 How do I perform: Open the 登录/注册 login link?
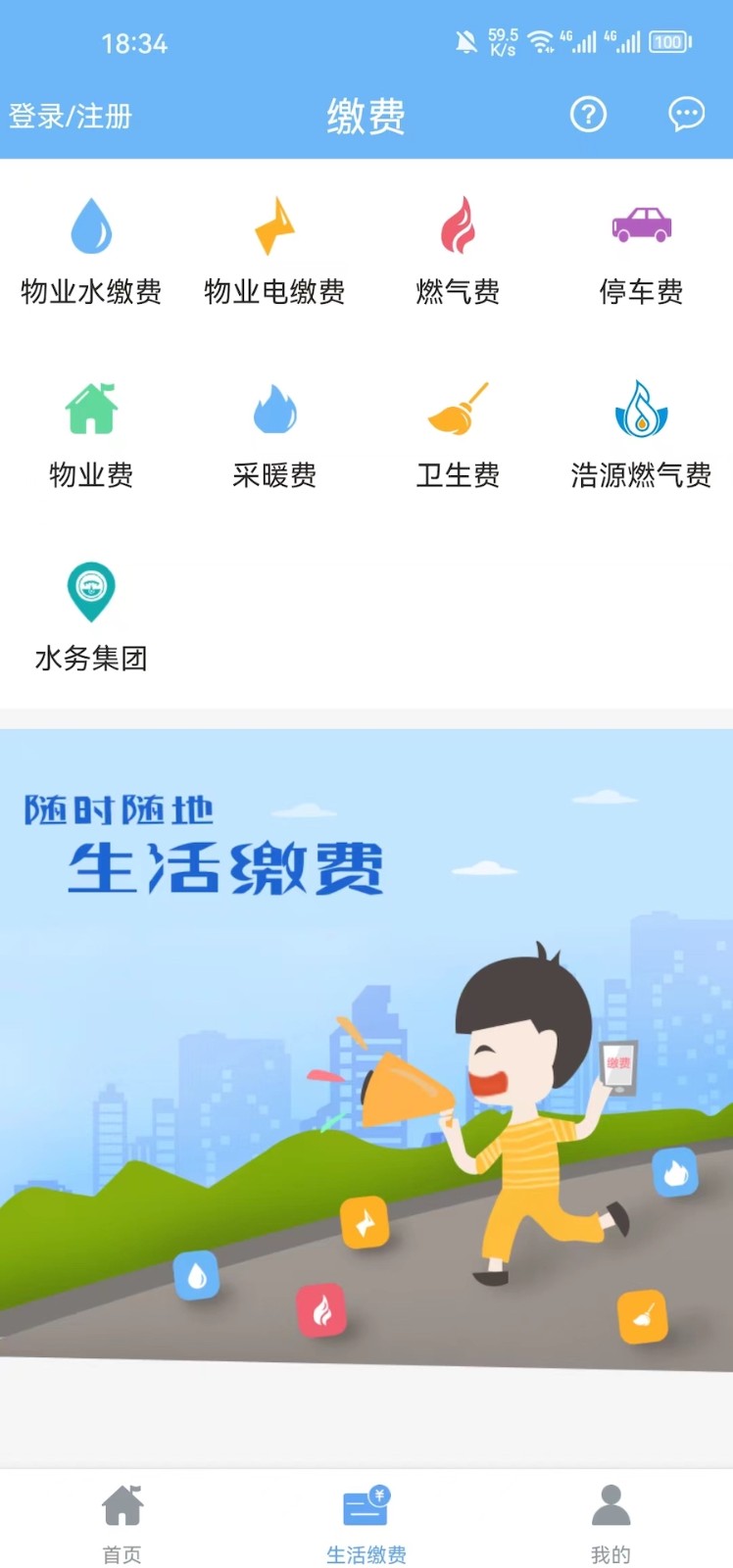pyautogui.click(x=71, y=117)
